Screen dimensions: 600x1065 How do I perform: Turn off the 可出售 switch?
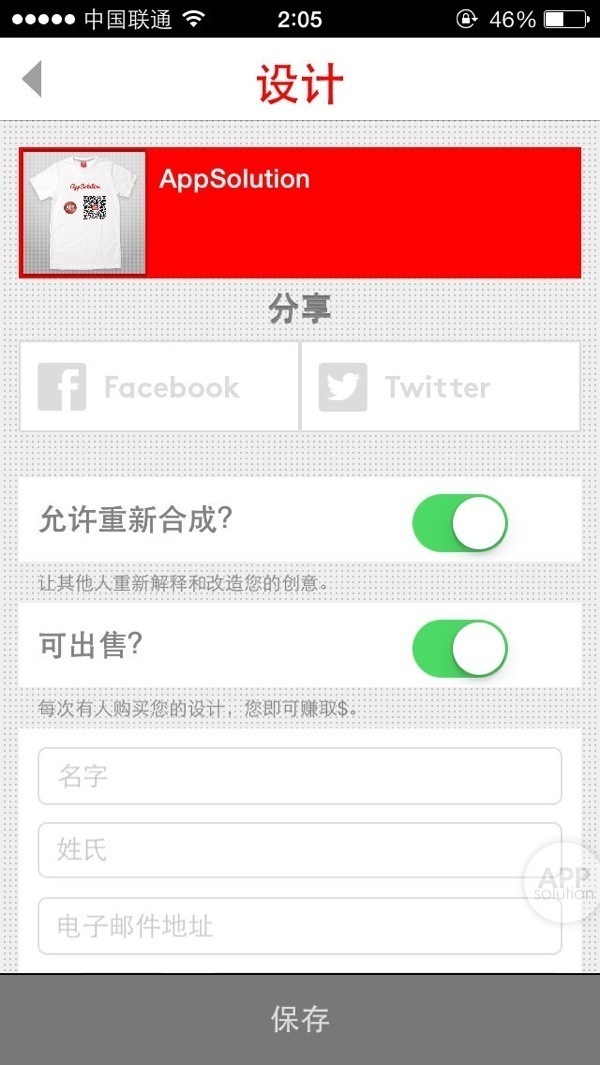coord(460,648)
